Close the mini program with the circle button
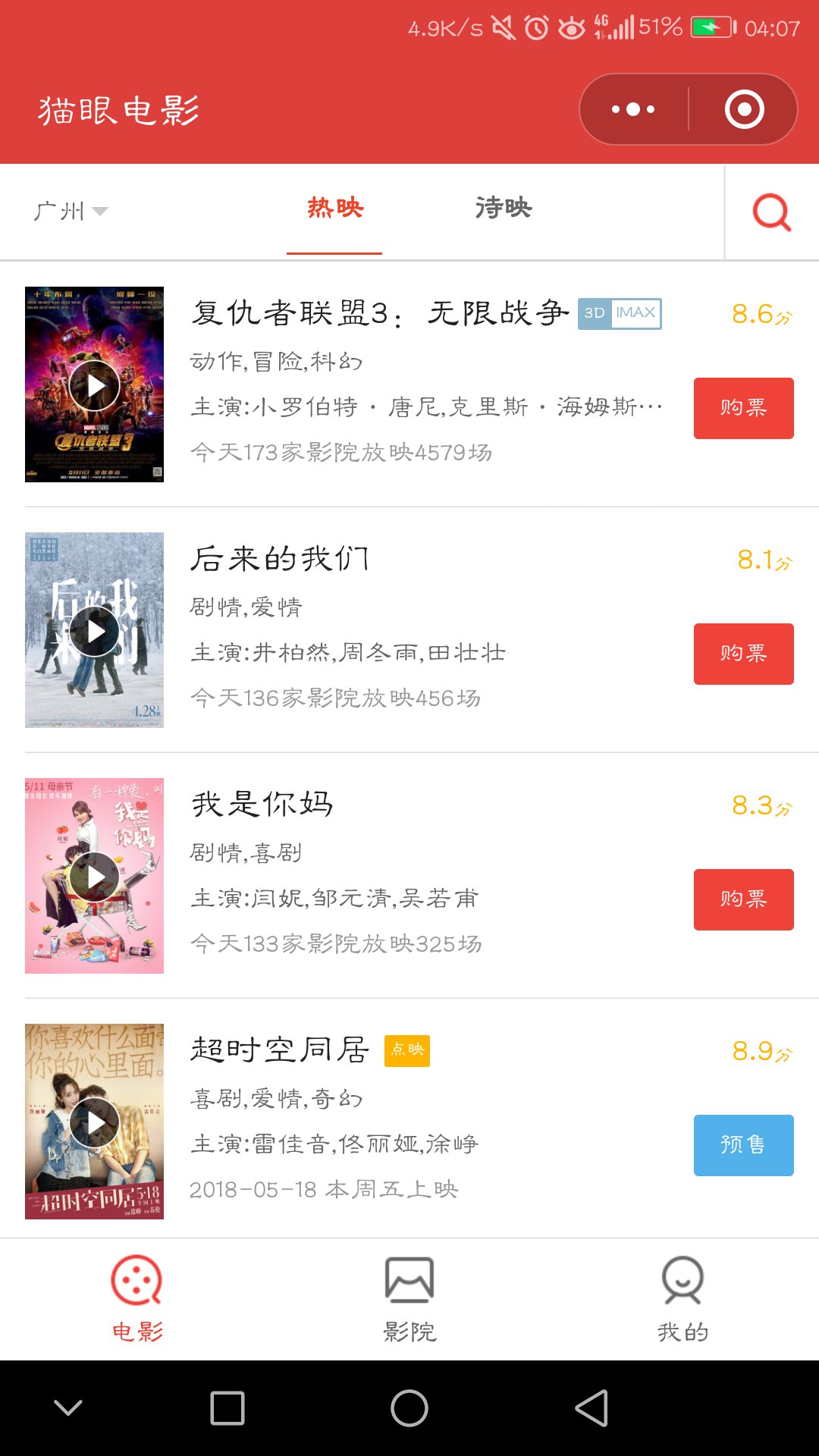The height and width of the screenshot is (1456, 819). (x=744, y=109)
